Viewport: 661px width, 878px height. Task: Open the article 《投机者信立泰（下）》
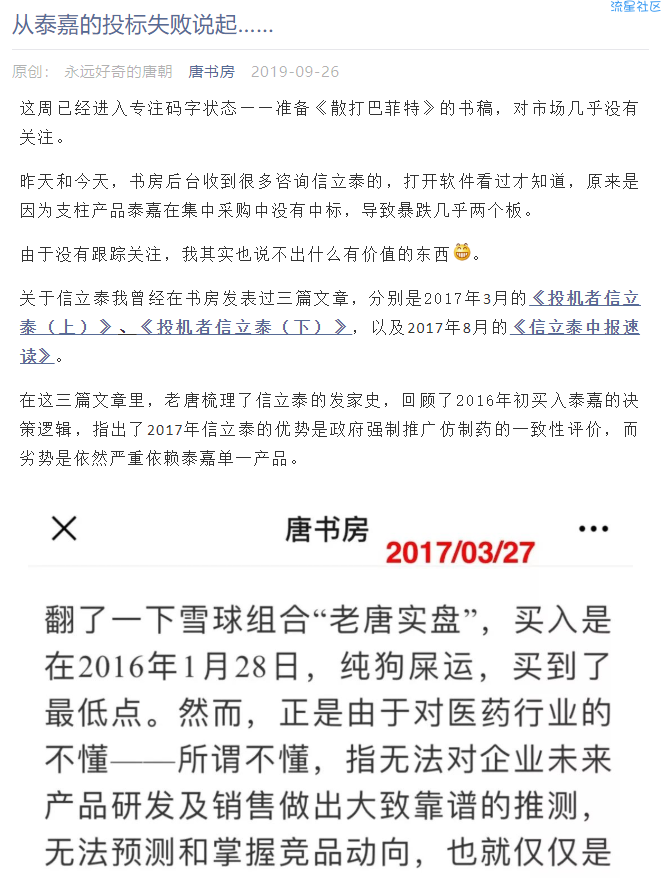(x=245, y=327)
